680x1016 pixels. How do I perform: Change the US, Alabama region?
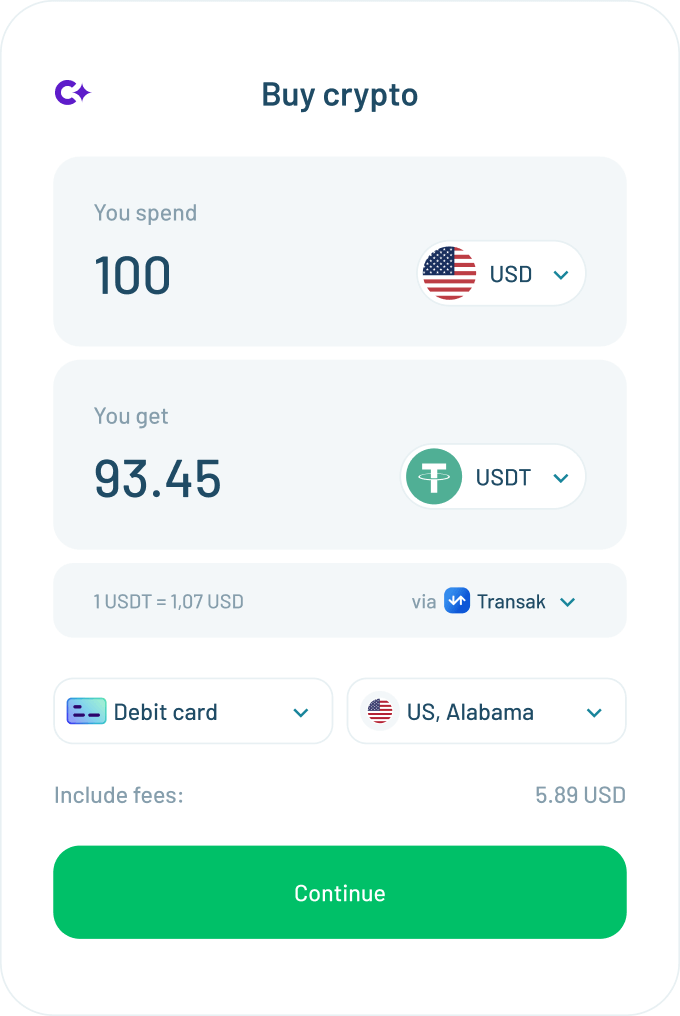[486, 712]
